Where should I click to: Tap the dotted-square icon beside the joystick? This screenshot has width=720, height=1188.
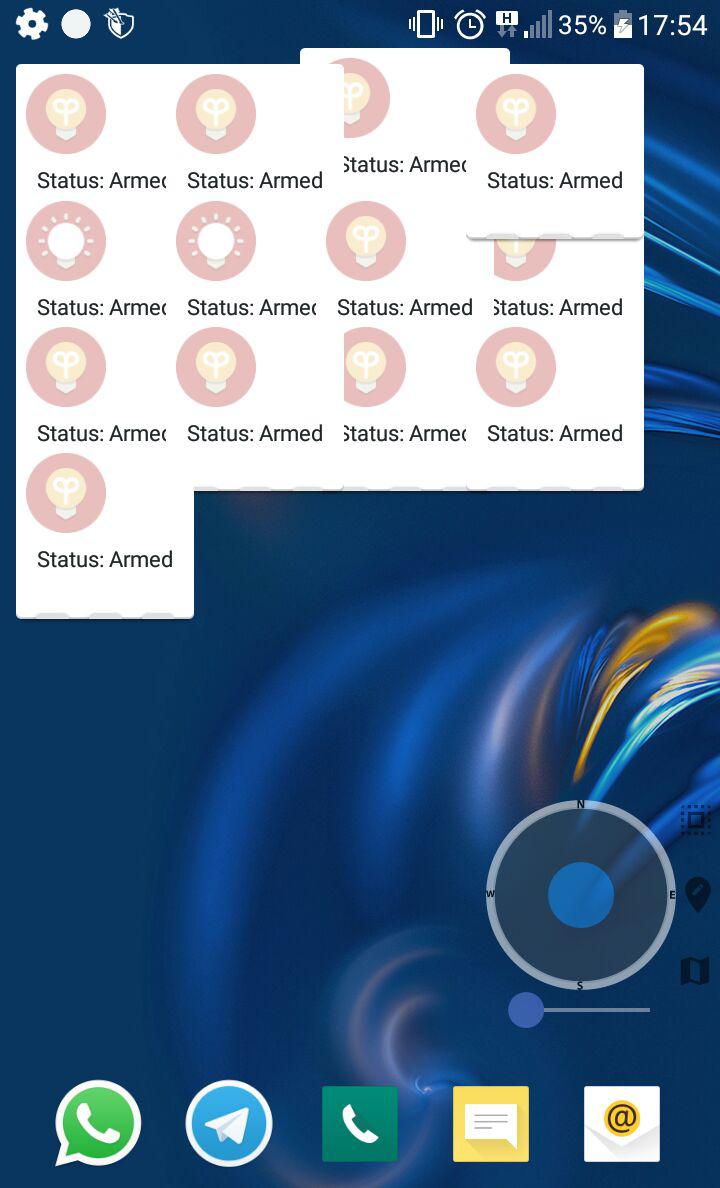pyautogui.click(x=695, y=821)
